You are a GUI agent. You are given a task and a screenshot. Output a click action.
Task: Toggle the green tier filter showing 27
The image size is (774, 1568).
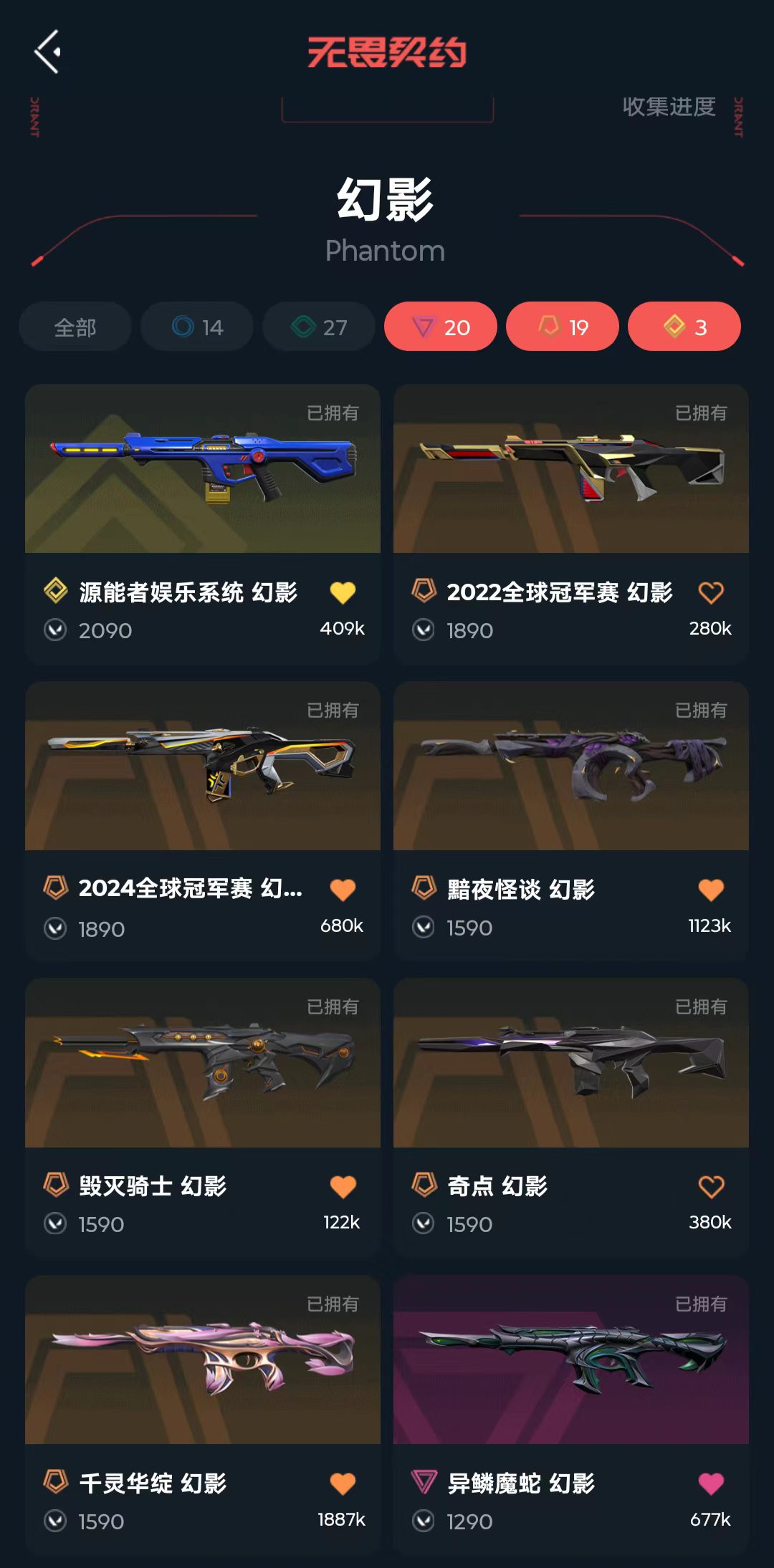(319, 327)
